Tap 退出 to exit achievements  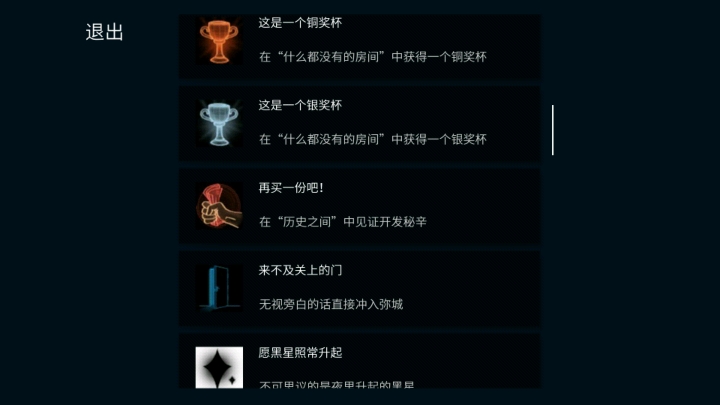click(x=105, y=32)
